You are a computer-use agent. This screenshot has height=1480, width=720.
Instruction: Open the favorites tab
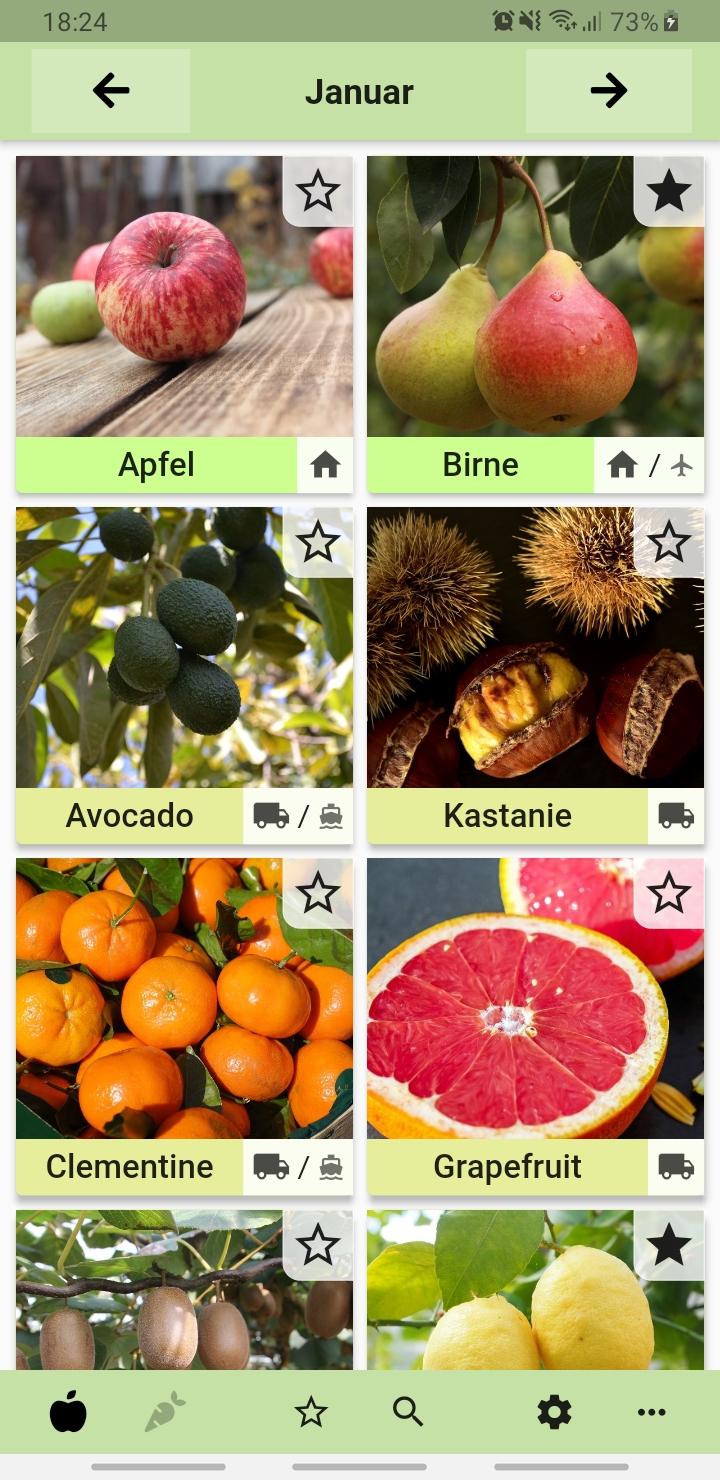tap(311, 1412)
